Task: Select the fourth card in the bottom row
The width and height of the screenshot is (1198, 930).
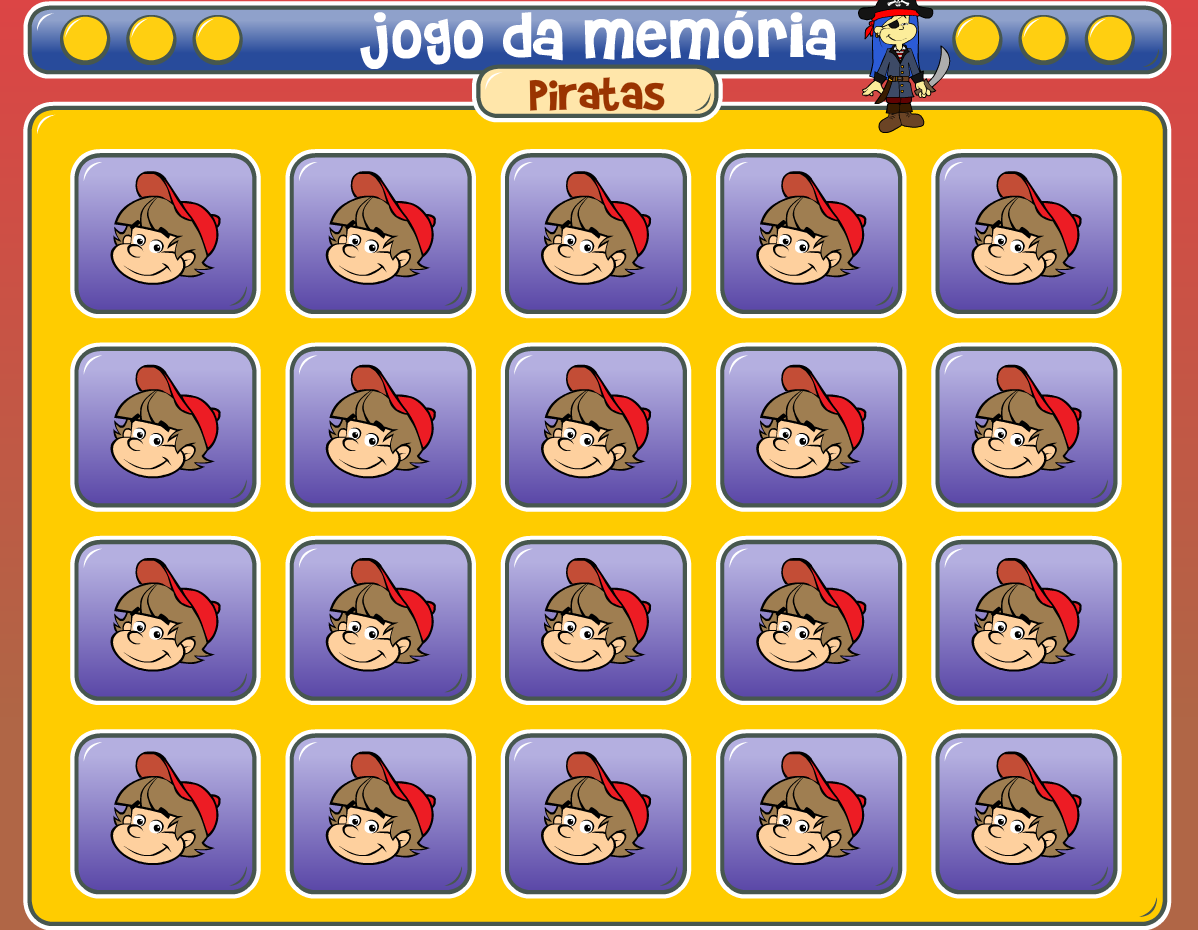Action: [811, 814]
